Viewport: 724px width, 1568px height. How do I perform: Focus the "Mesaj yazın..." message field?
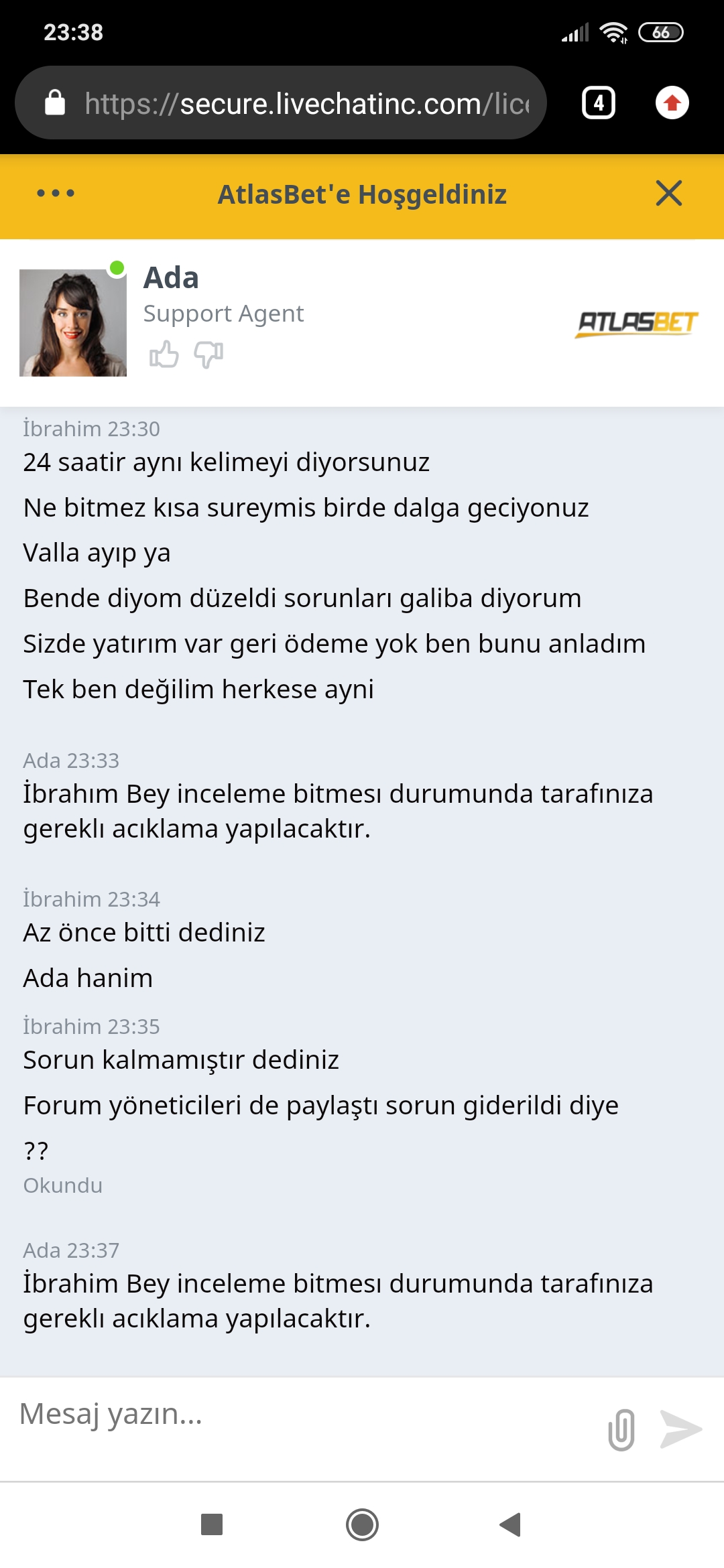(302, 1415)
